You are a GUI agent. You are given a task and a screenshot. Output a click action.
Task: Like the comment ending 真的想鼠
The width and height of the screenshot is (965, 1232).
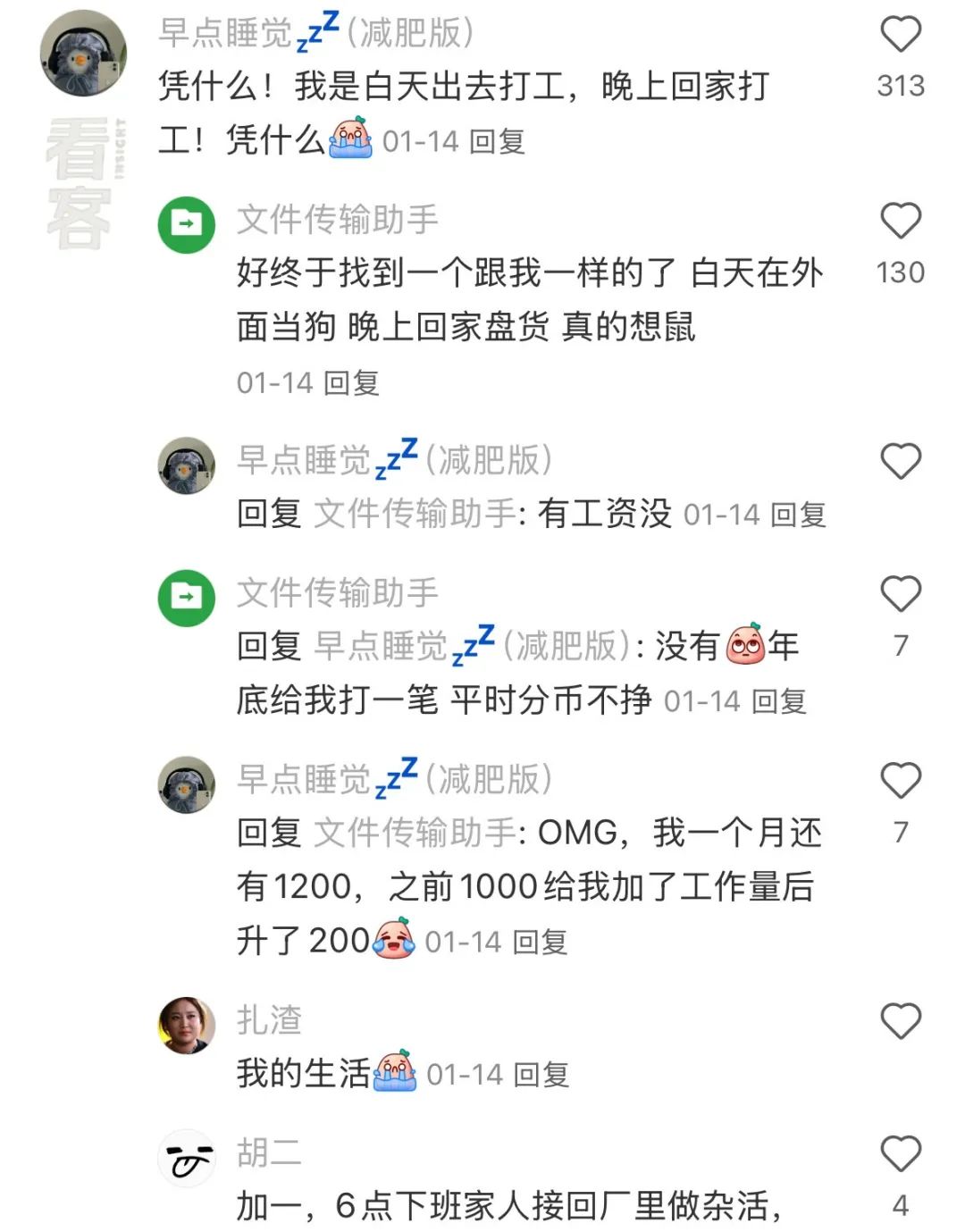(x=901, y=221)
